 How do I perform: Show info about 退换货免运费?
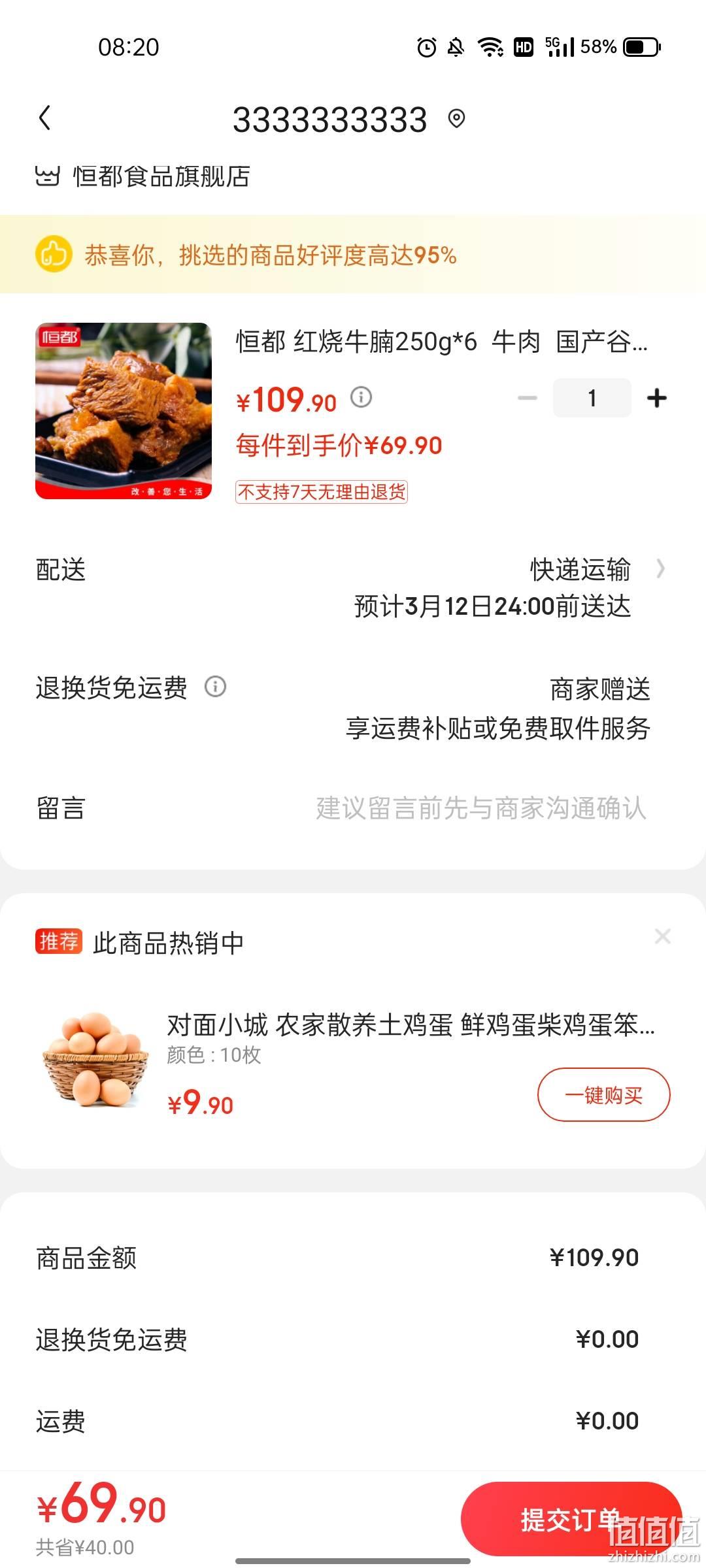click(x=215, y=687)
